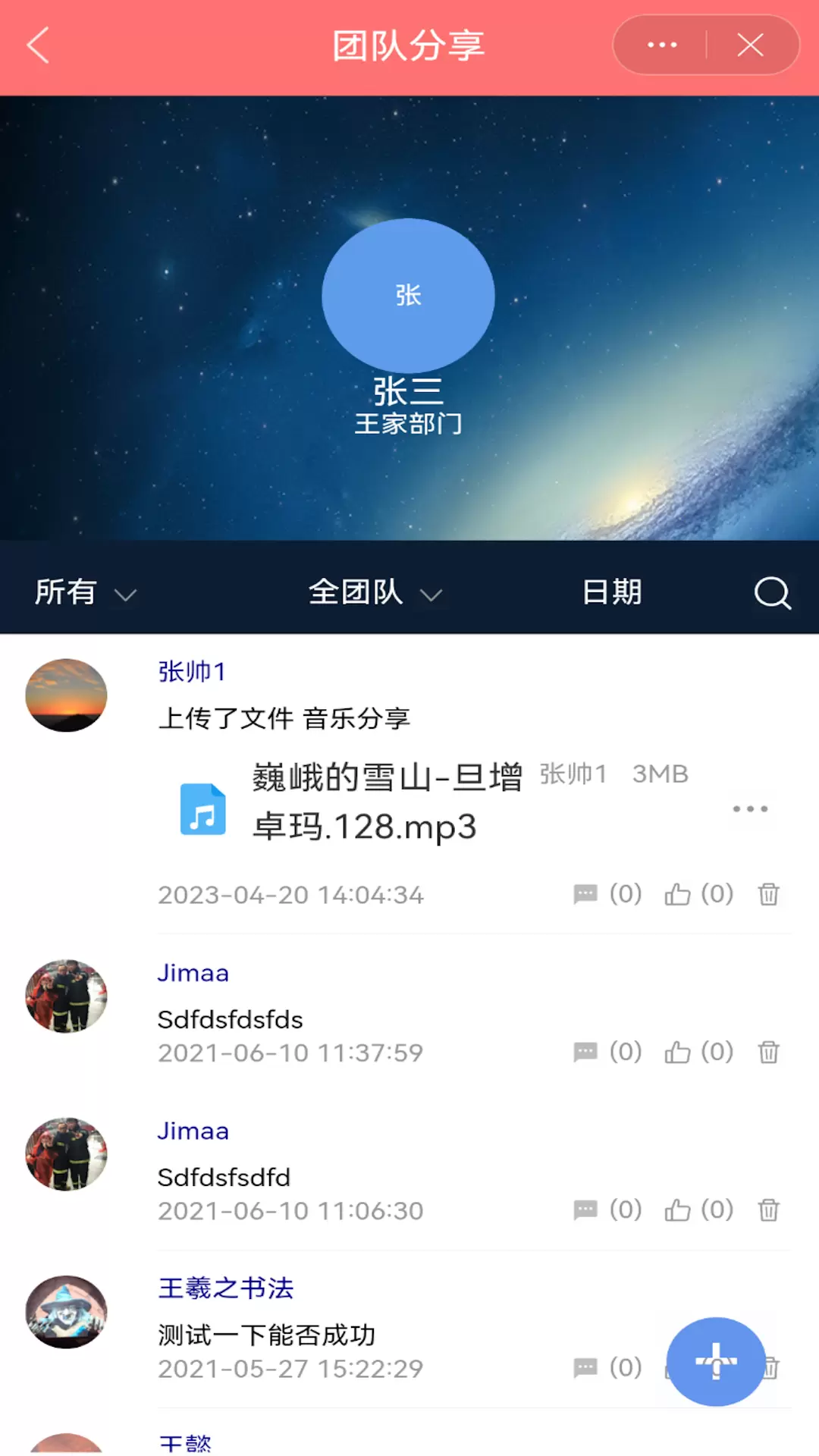819x1456 pixels.
Task: Expand the 所有 filter dropdown
Action: 86,592
